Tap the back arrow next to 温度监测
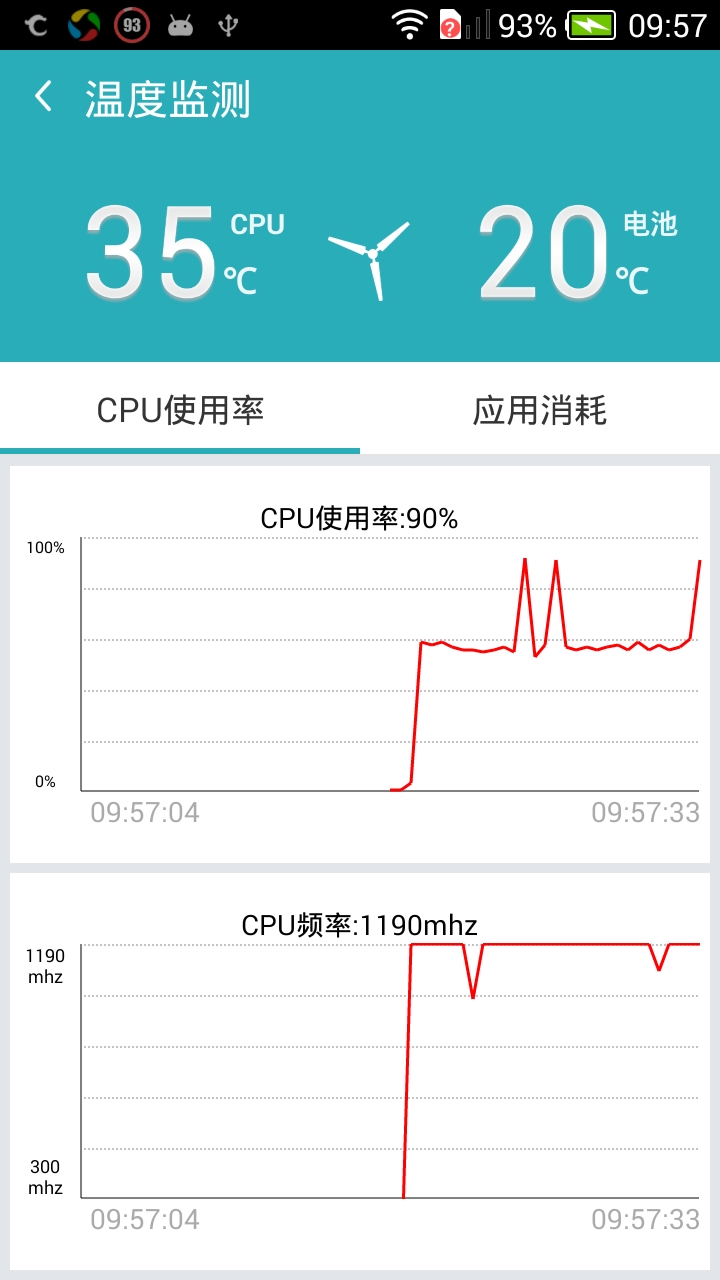720x1280 pixels. point(42,95)
